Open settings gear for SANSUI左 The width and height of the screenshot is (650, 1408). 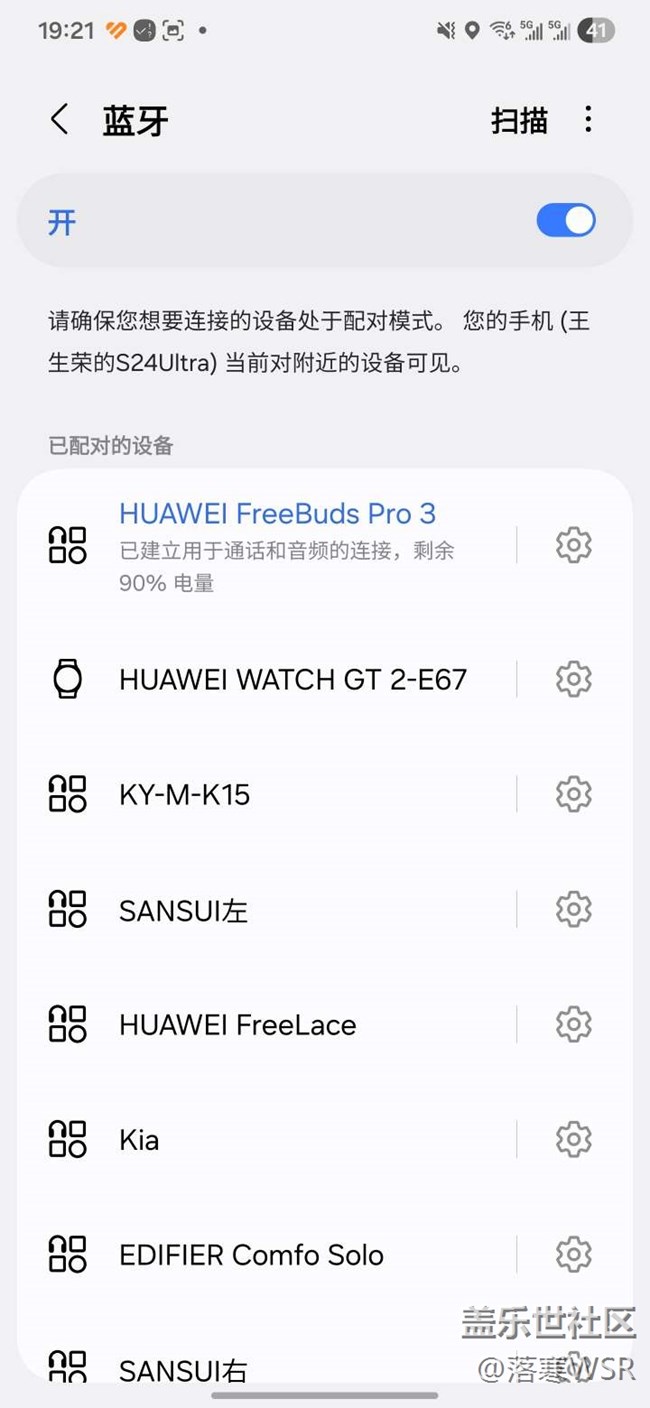[x=573, y=909]
